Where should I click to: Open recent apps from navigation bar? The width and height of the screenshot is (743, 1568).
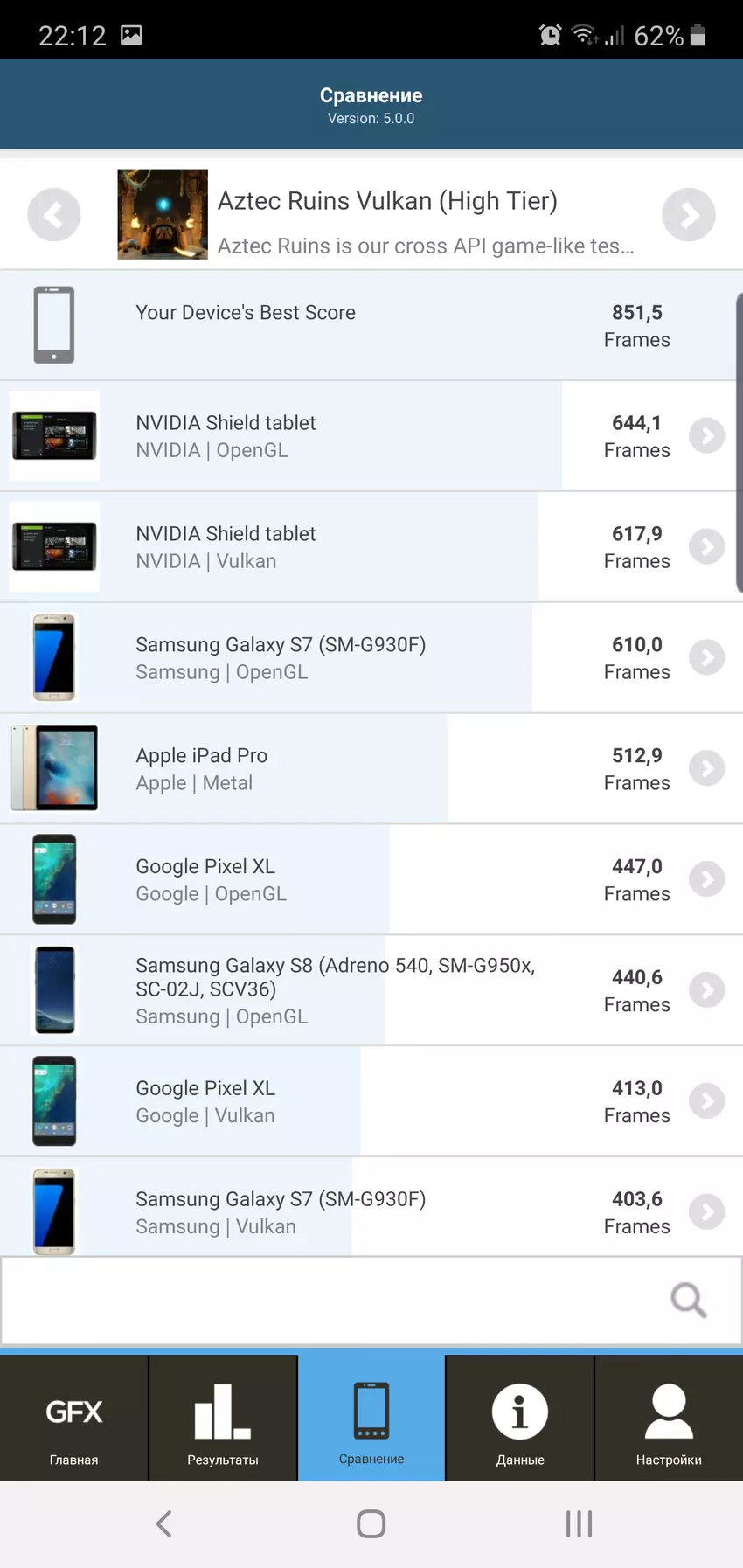click(x=579, y=1524)
